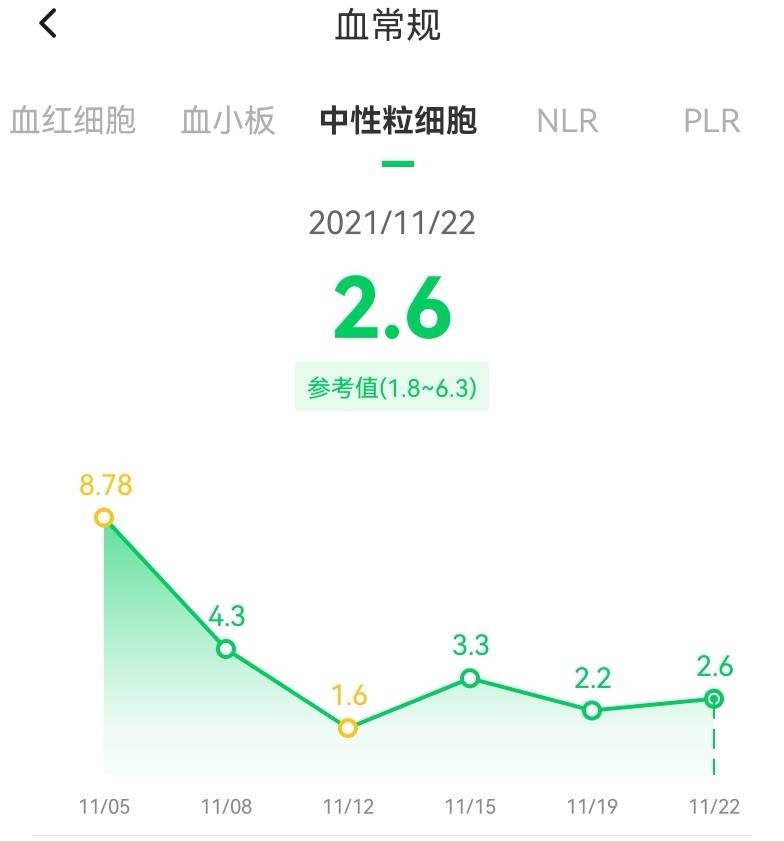The image size is (784, 841).
Task: Select the yellow 8.78 data point
Action: (x=103, y=518)
